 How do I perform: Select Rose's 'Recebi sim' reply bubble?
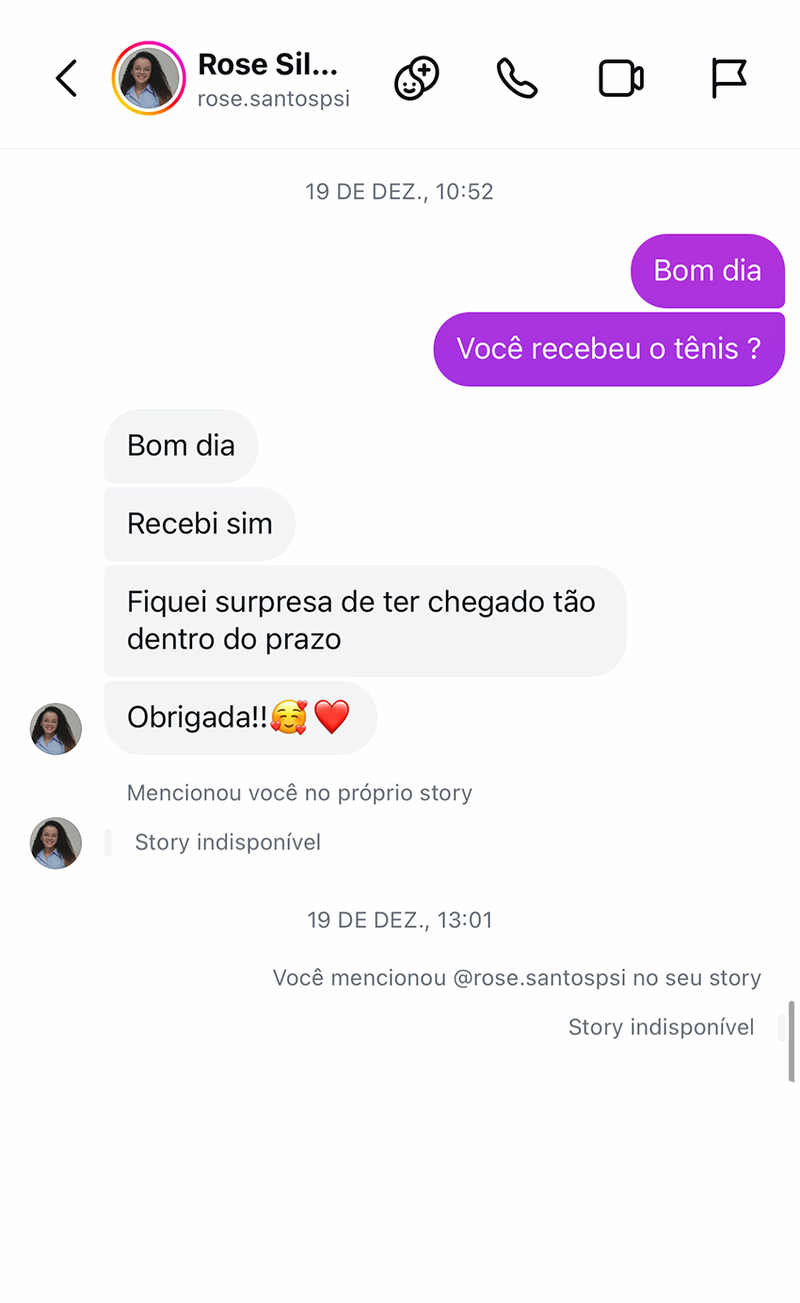pyautogui.click(x=199, y=524)
